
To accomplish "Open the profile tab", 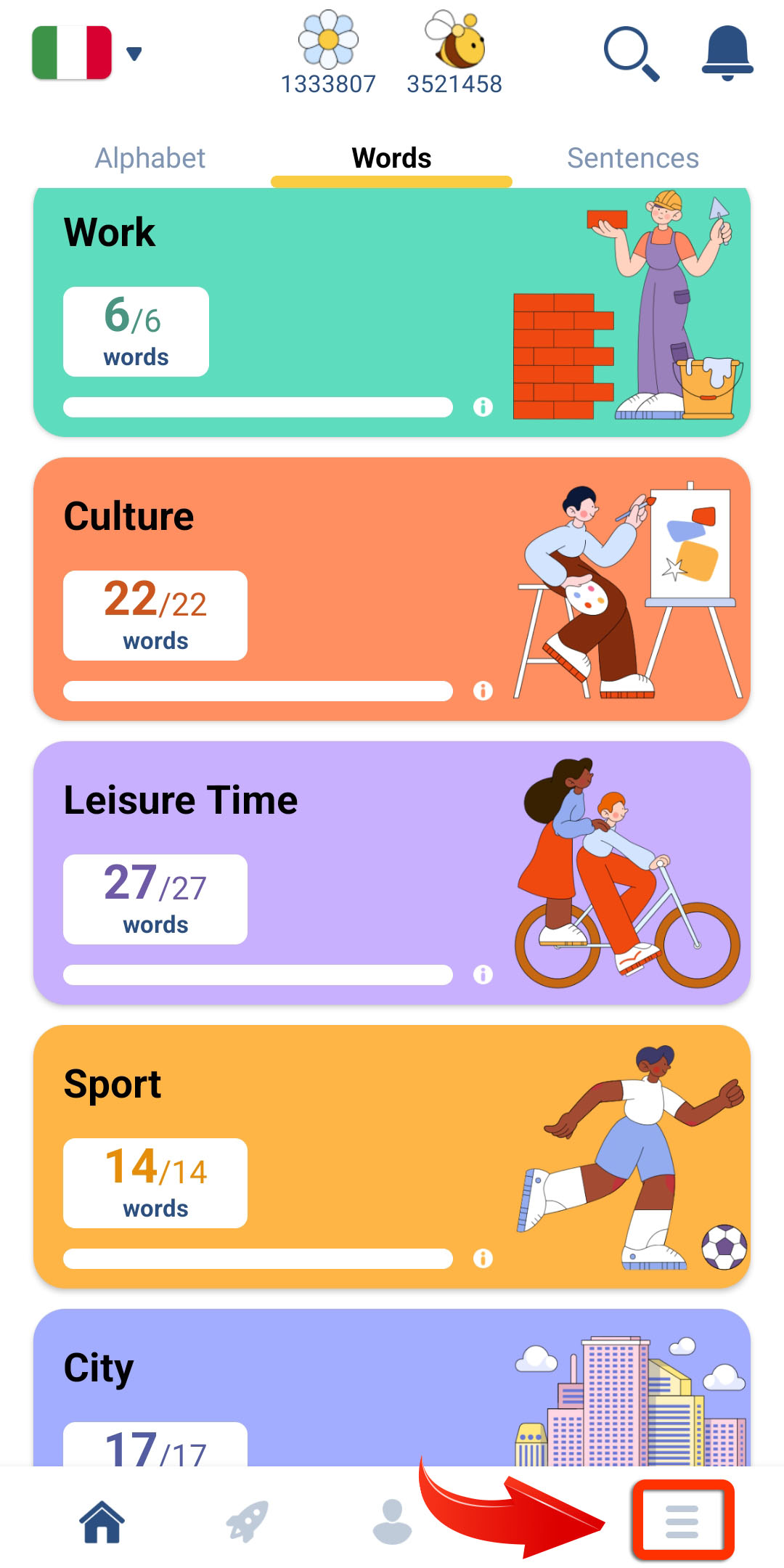I will pyautogui.click(x=392, y=1521).
